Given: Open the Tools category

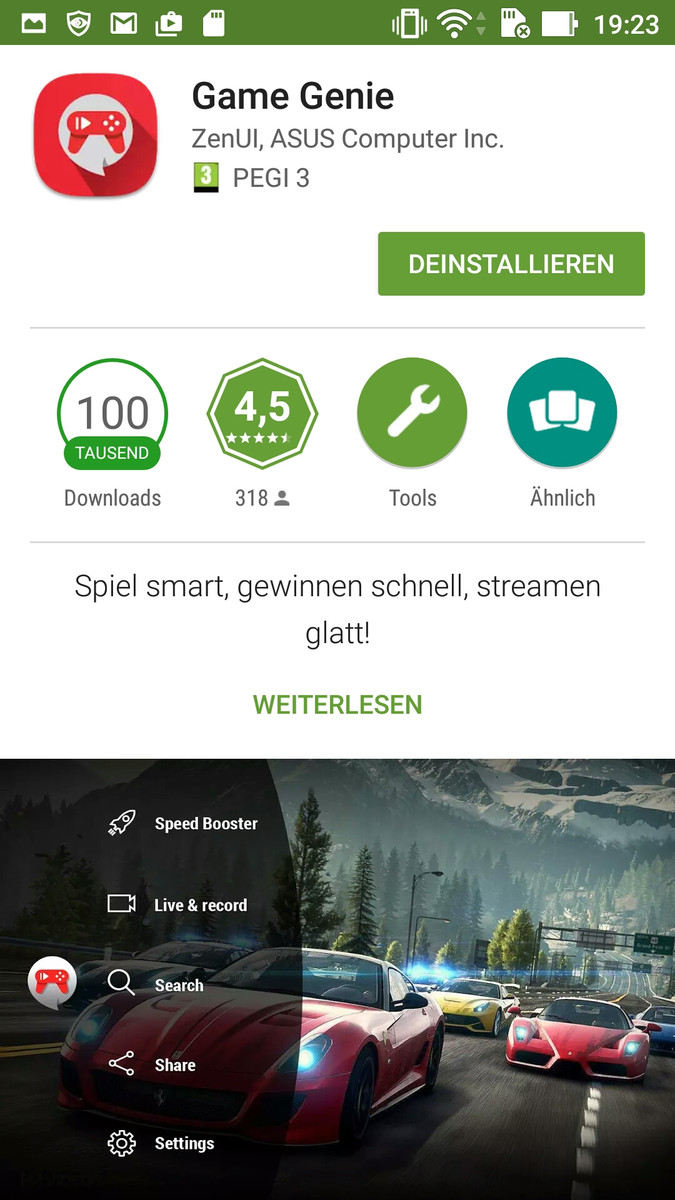Looking at the screenshot, I should click(412, 413).
